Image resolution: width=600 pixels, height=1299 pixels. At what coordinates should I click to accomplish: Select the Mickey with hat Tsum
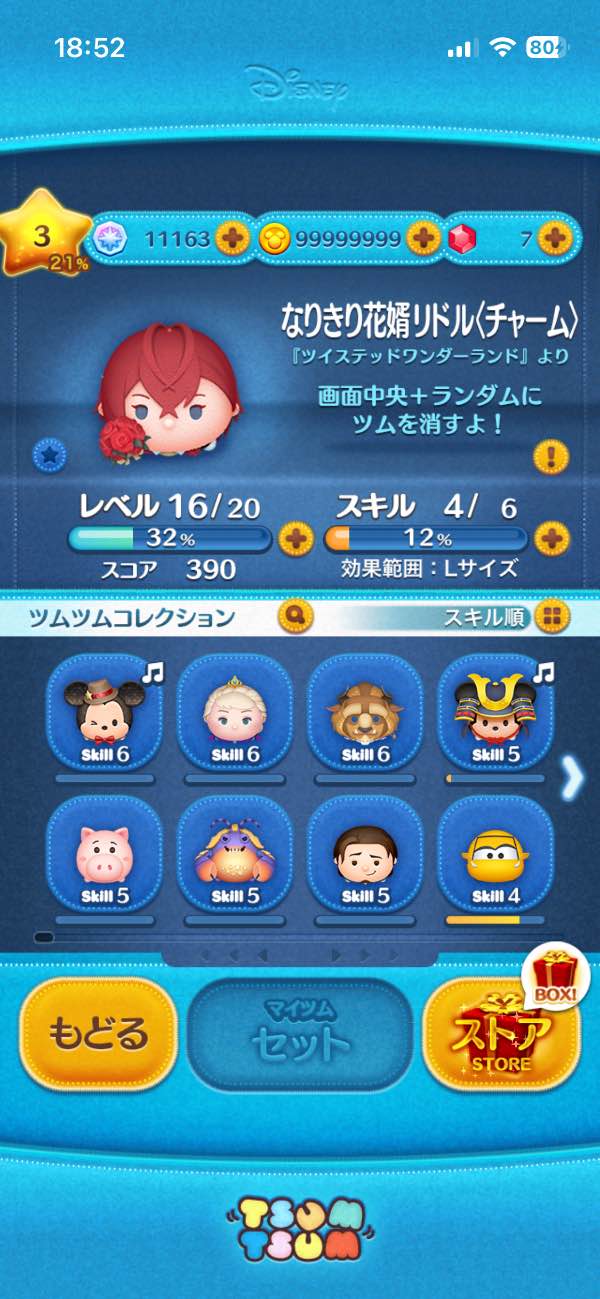104,714
